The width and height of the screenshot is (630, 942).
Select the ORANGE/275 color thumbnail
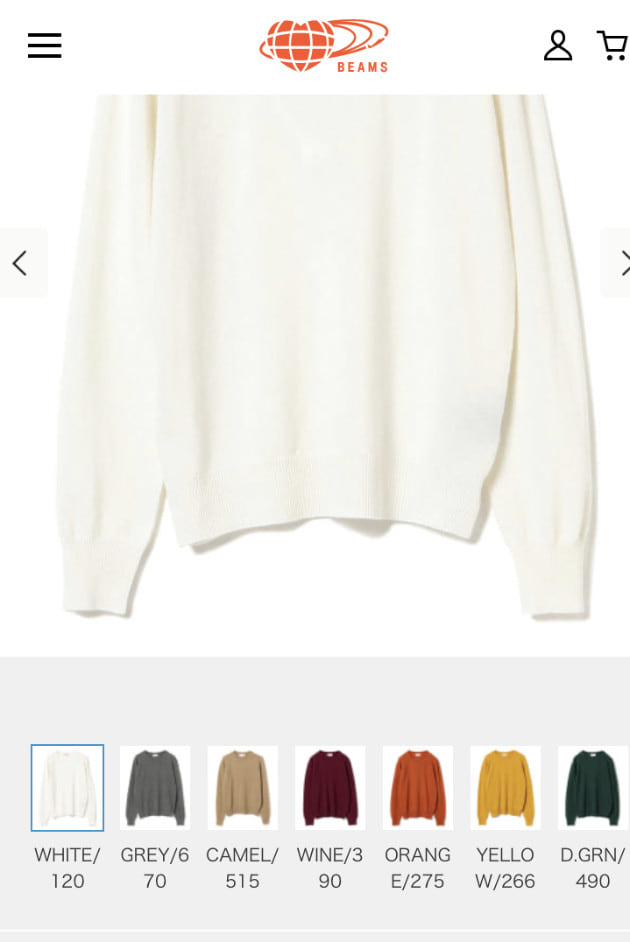point(418,788)
